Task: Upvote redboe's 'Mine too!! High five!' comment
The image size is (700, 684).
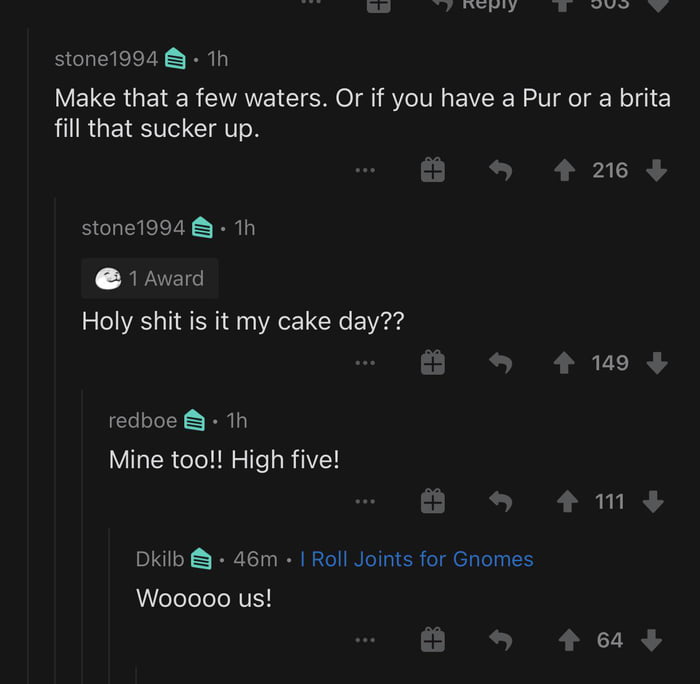Action: coord(567,502)
